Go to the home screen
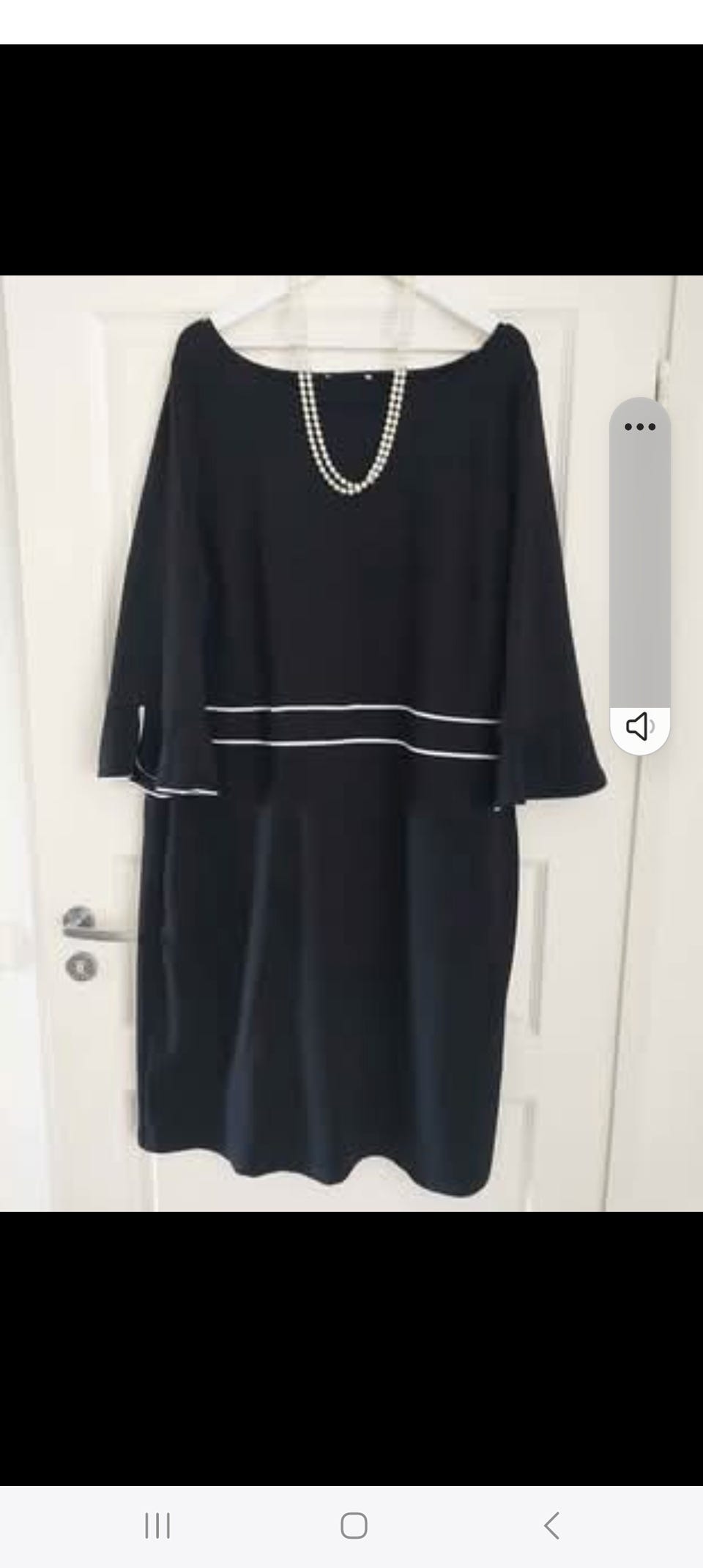 point(354,1526)
